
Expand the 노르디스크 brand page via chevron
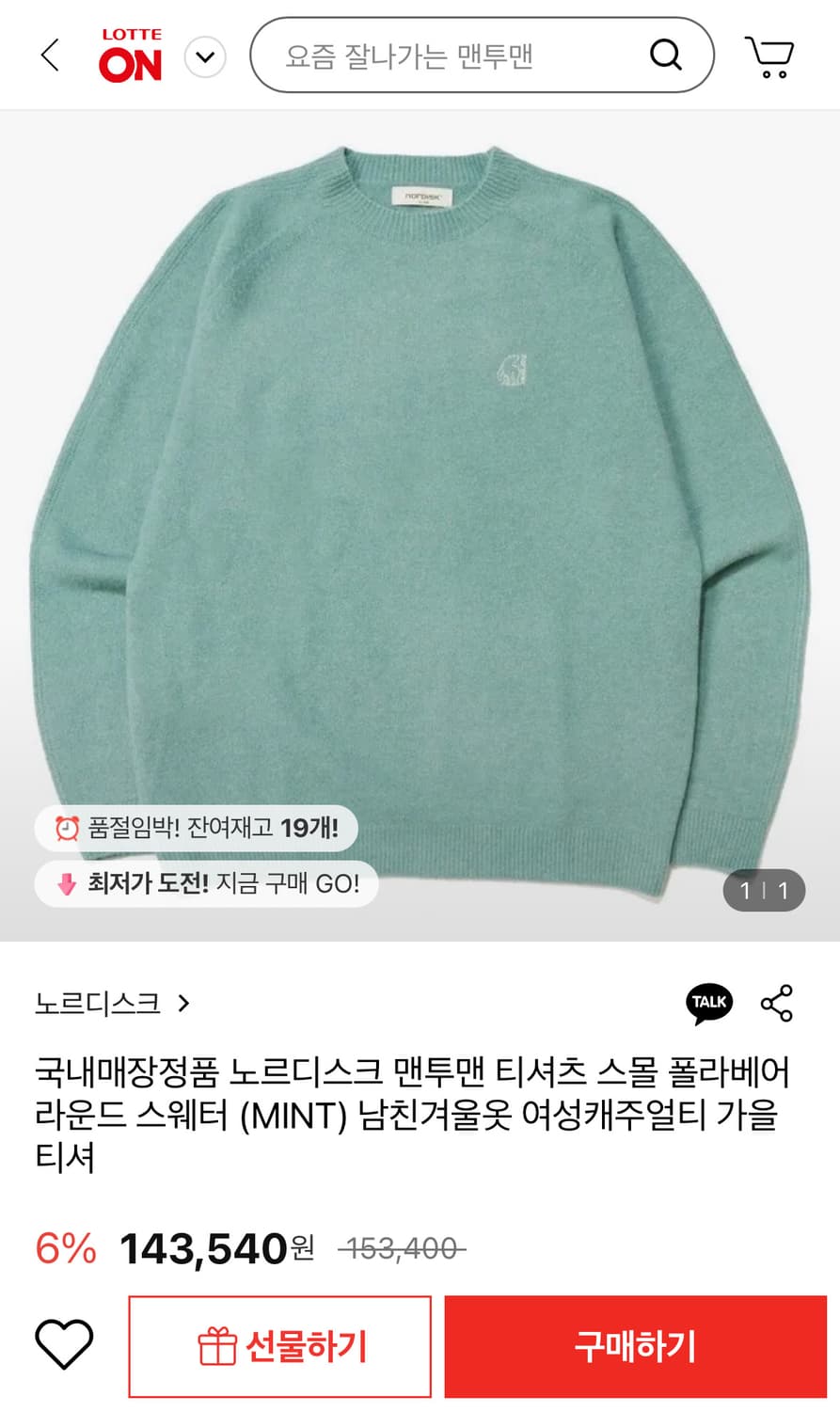pos(184,1003)
